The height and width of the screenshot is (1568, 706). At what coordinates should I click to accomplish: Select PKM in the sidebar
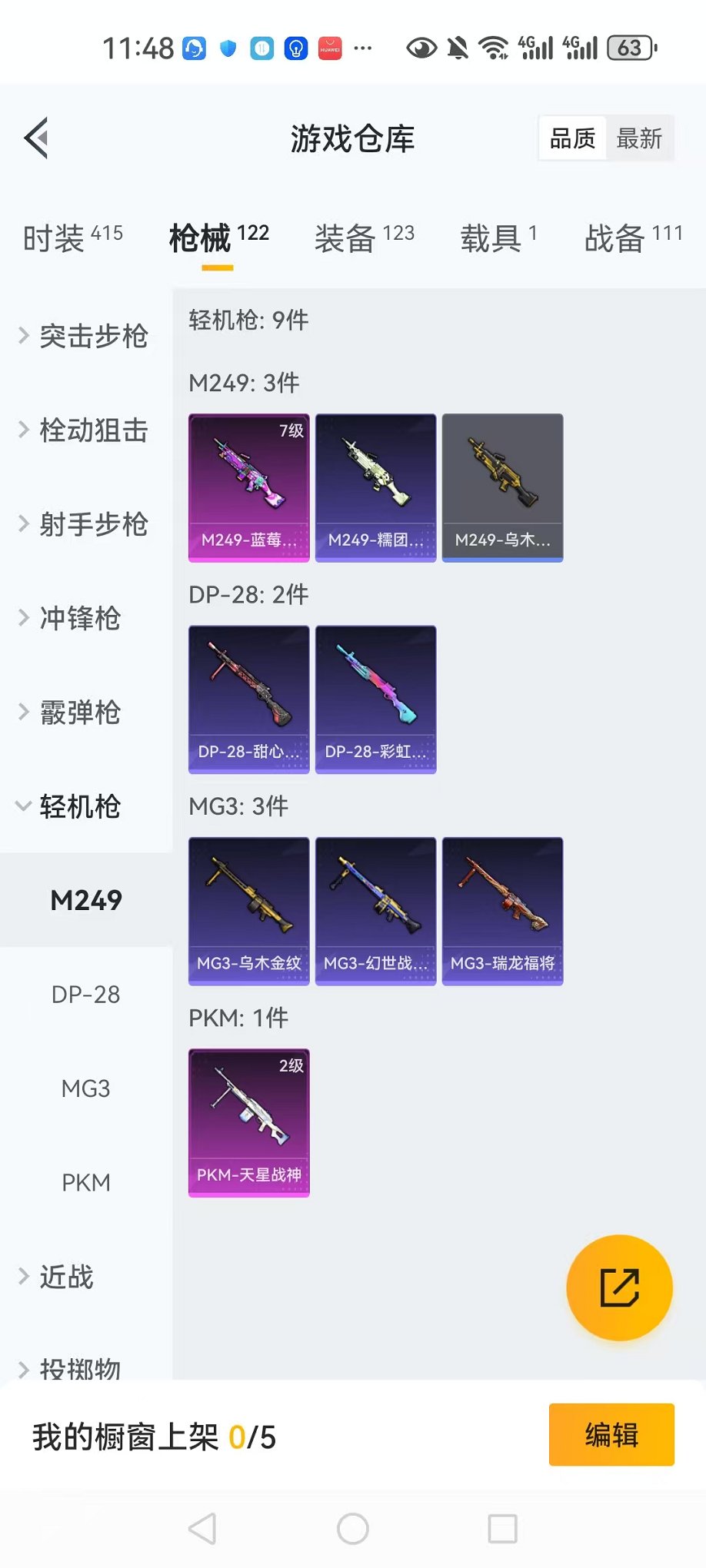(85, 1182)
